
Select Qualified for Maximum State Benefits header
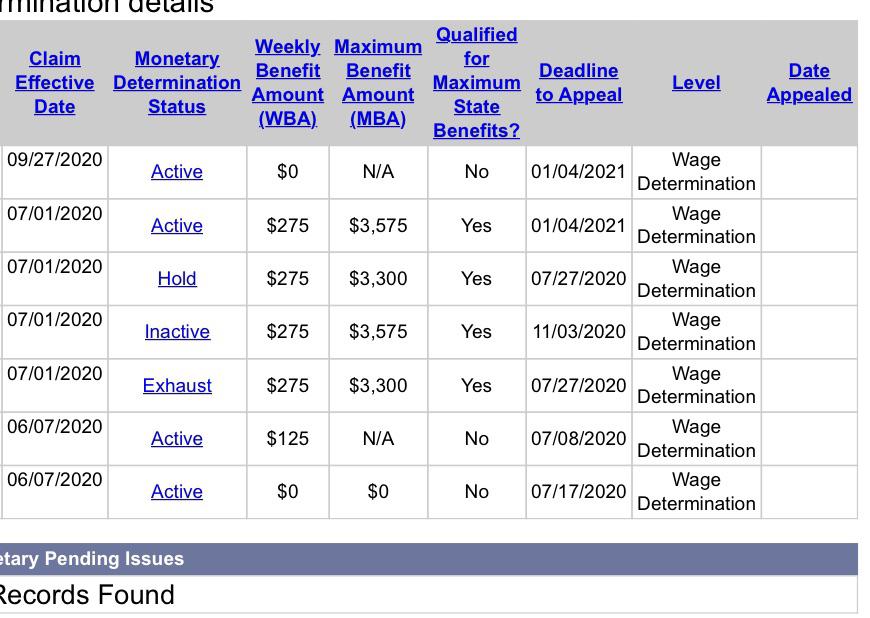pos(476,83)
